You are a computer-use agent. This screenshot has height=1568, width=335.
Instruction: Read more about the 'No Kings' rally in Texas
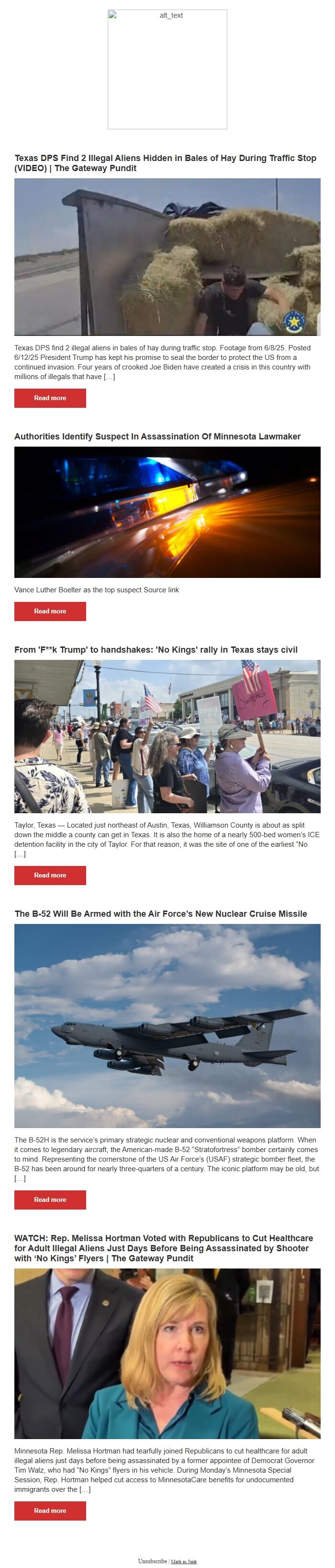pyautogui.click(x=50, y=876)
